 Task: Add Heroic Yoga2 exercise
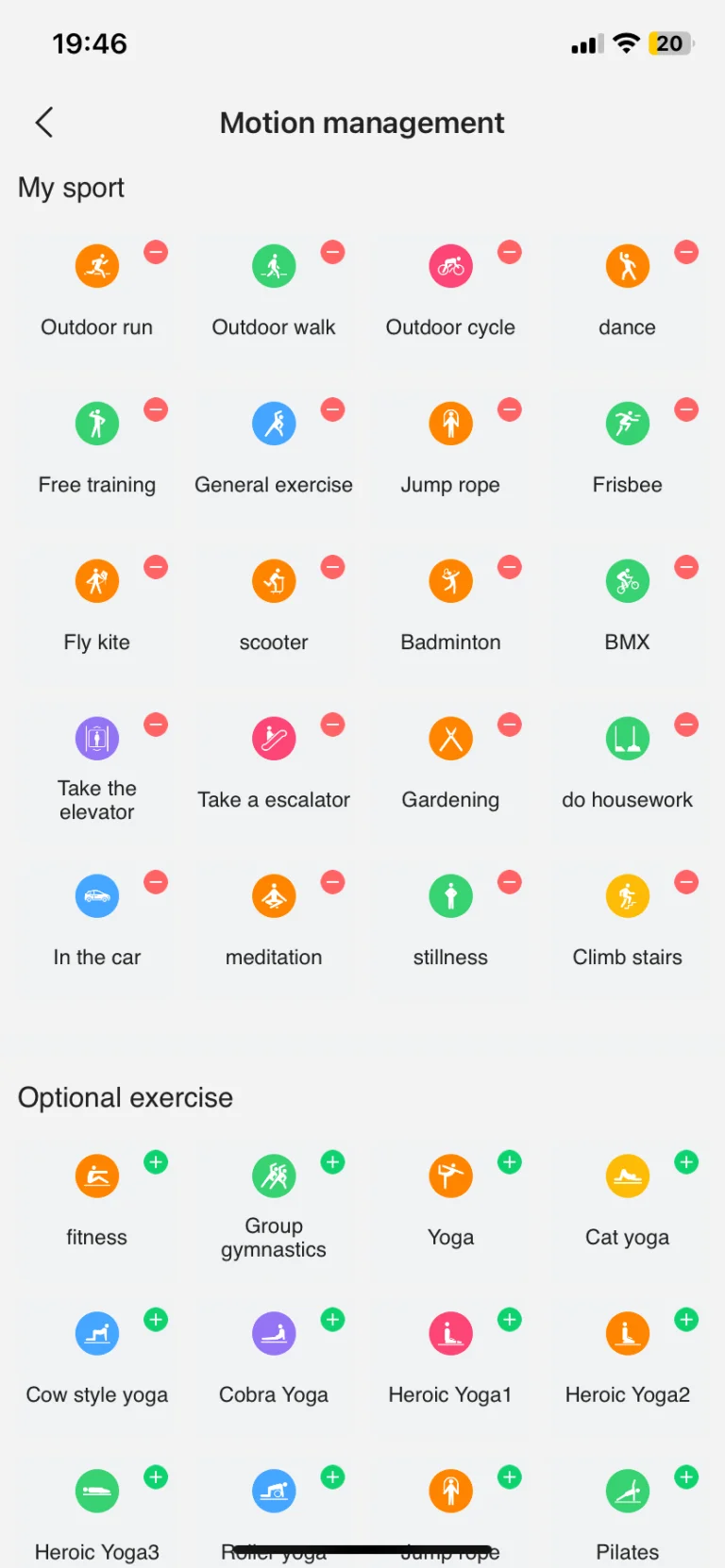click(x=686, y=1320)
